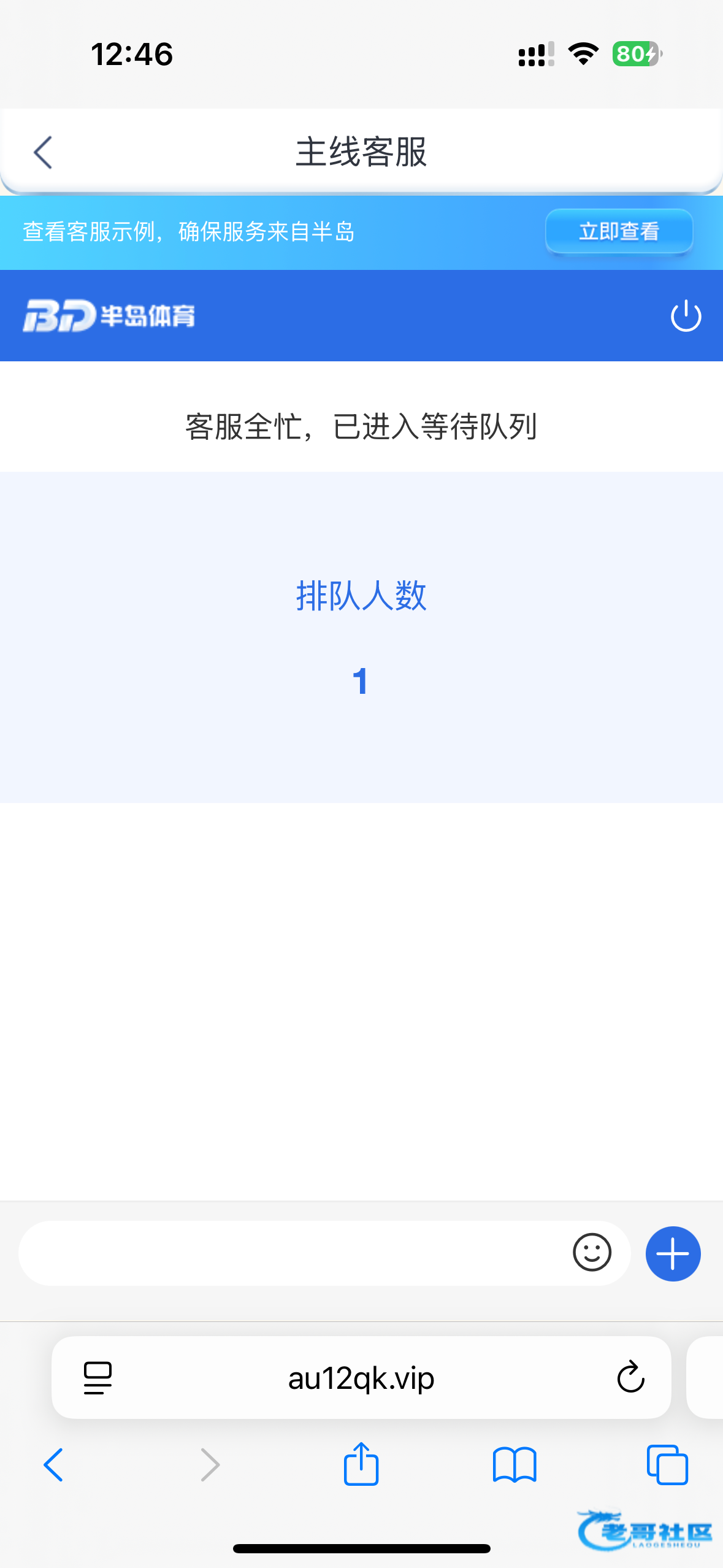Open attachments with the plus button
This screenshot has width=723, height=1568.
673,1253
